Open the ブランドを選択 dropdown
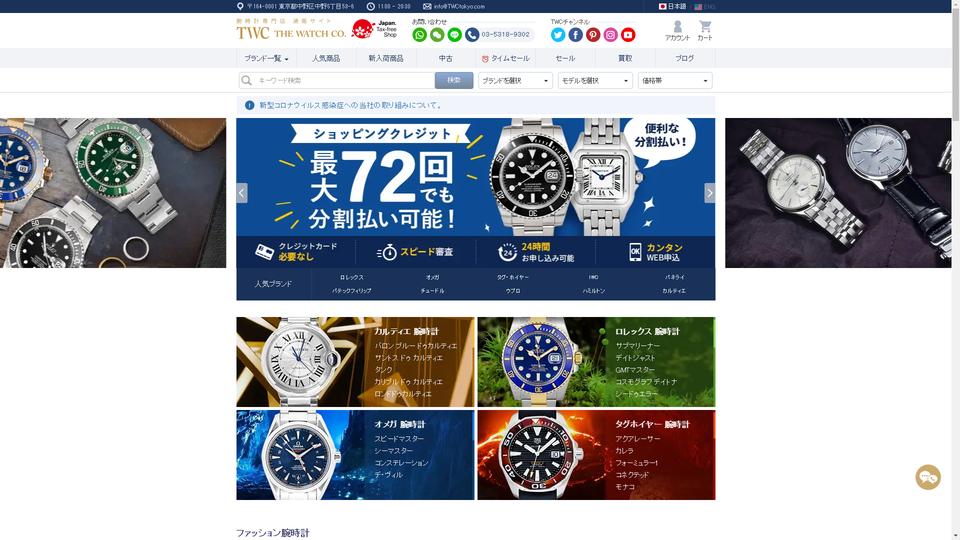The width and height of the screenshot is (960, 540). pos(515,80)
